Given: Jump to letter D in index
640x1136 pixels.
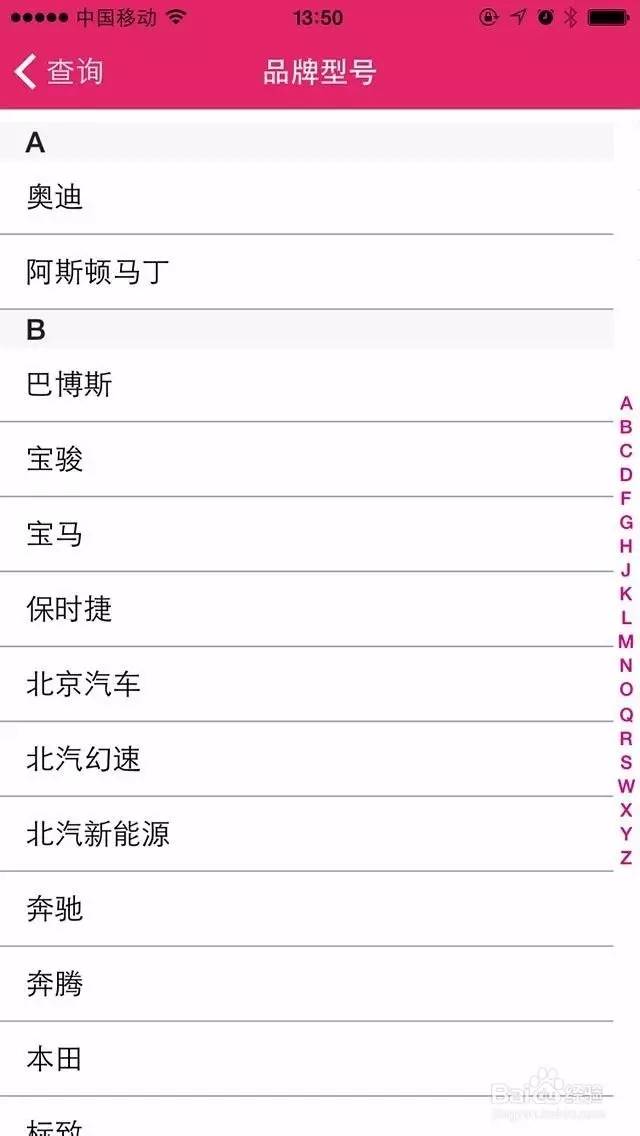Looking at the screenshot, I should click(626, 475).
